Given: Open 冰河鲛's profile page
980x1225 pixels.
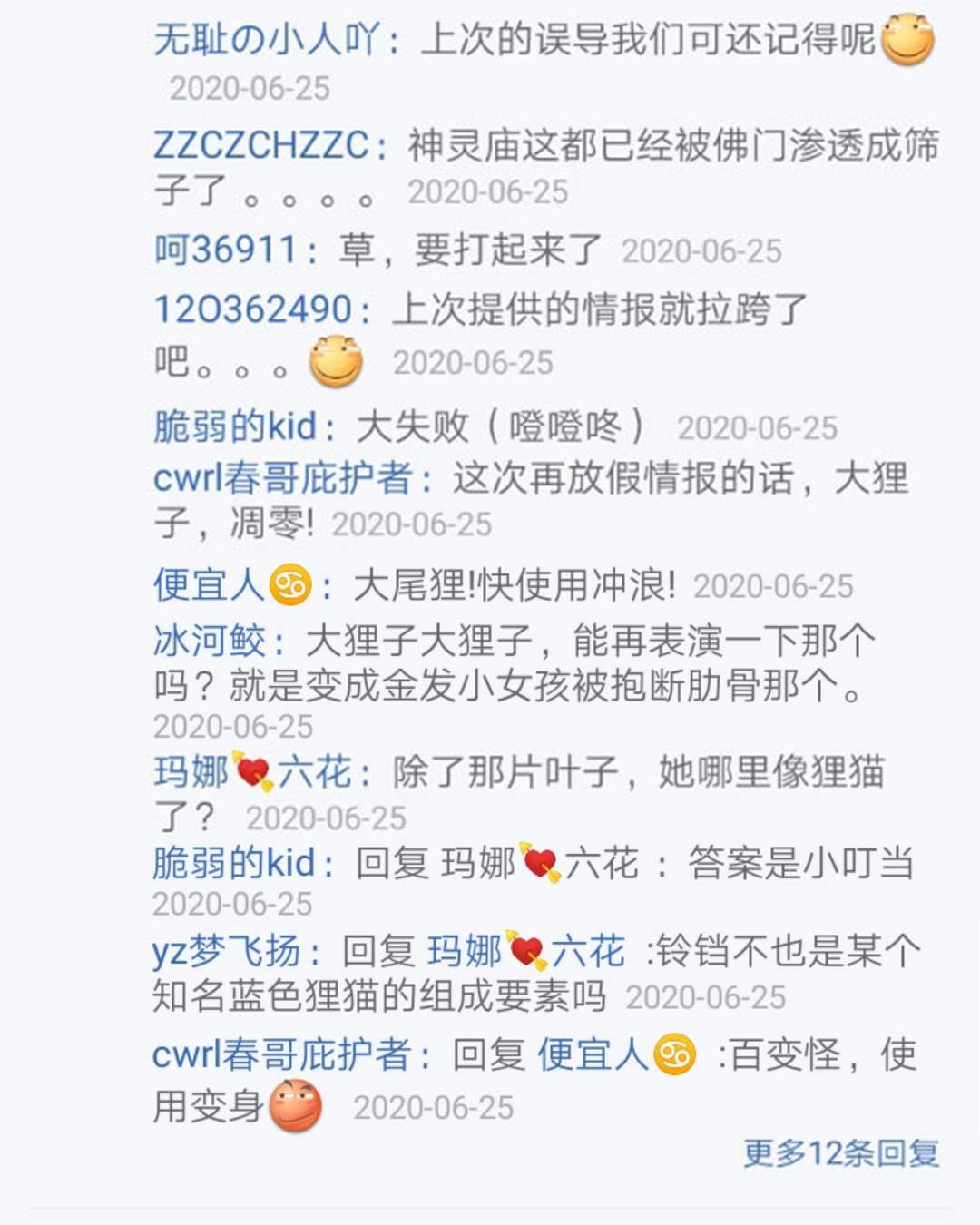Looking at the screenshot, I should click(x=210, y=641).
